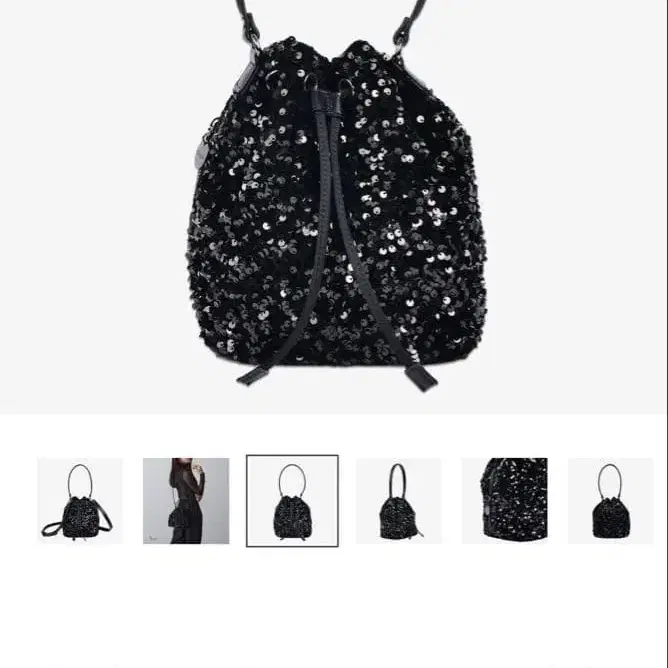Select the partially visible last bag thumbnail
This screenshot has width=668, height=668.
click(610, 501)
